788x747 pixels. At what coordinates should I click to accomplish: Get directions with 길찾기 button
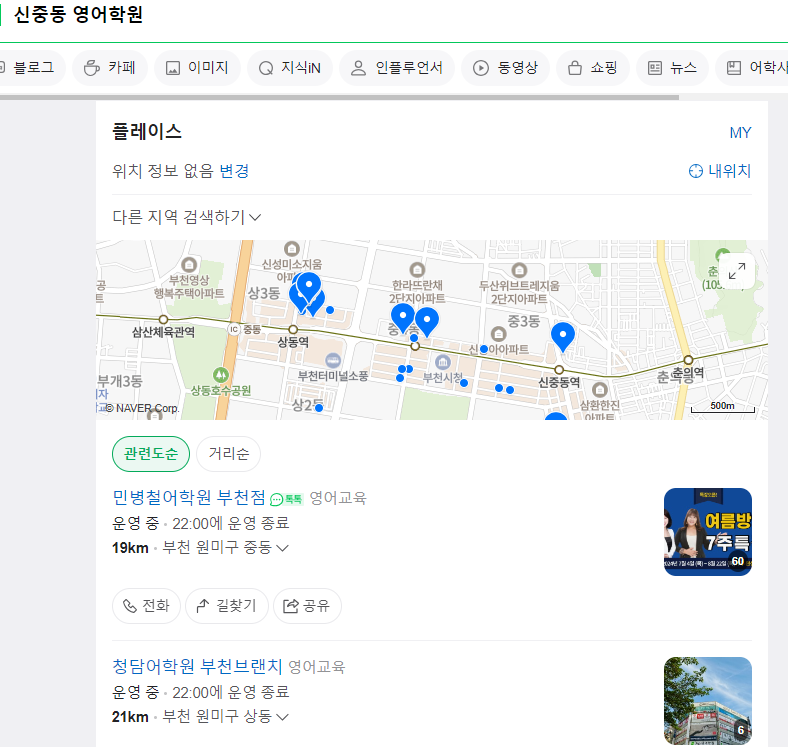pyautogui.click(x=227, y=605)
